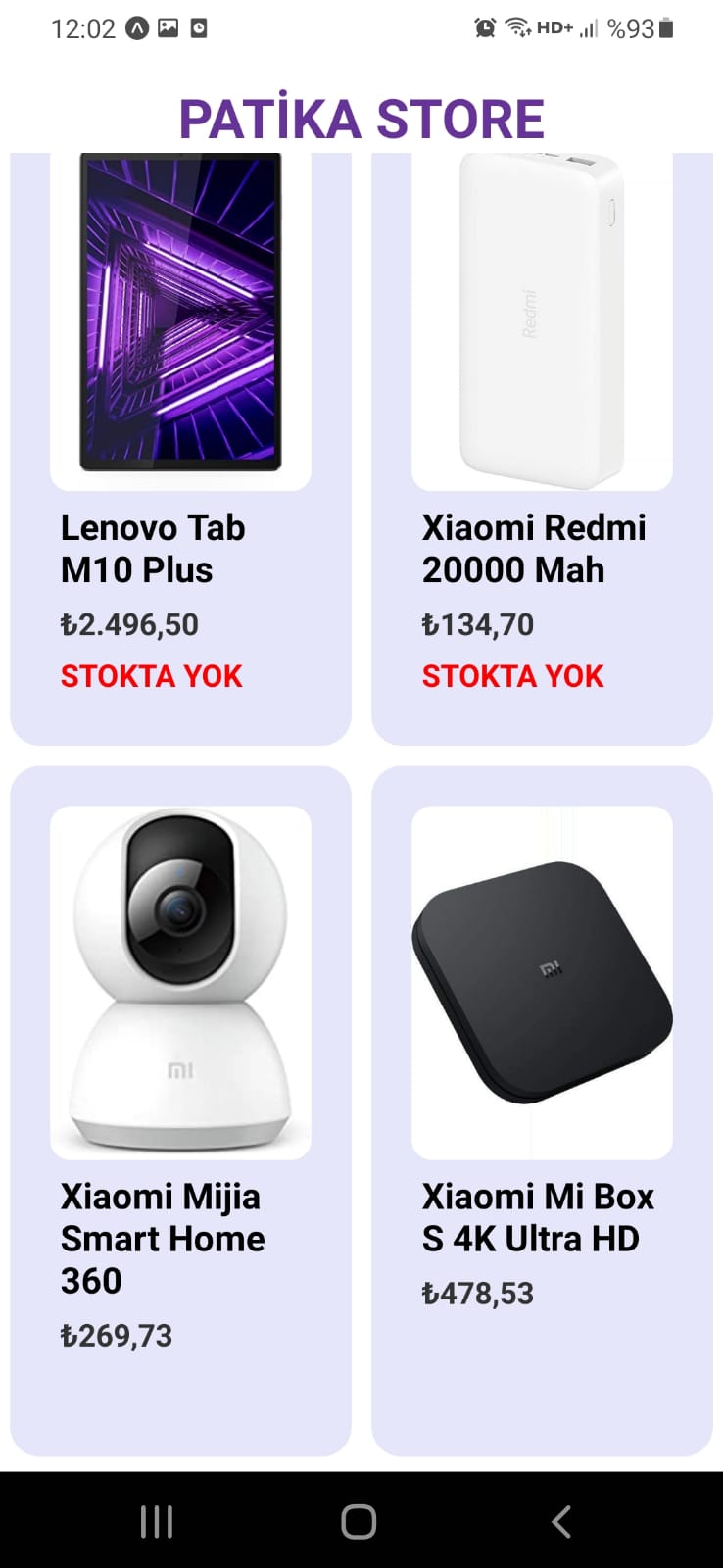The height and width of the screenshot is (1568, 723).
Task: Tap the cellular signal strength icon
Action: point(589,27)
